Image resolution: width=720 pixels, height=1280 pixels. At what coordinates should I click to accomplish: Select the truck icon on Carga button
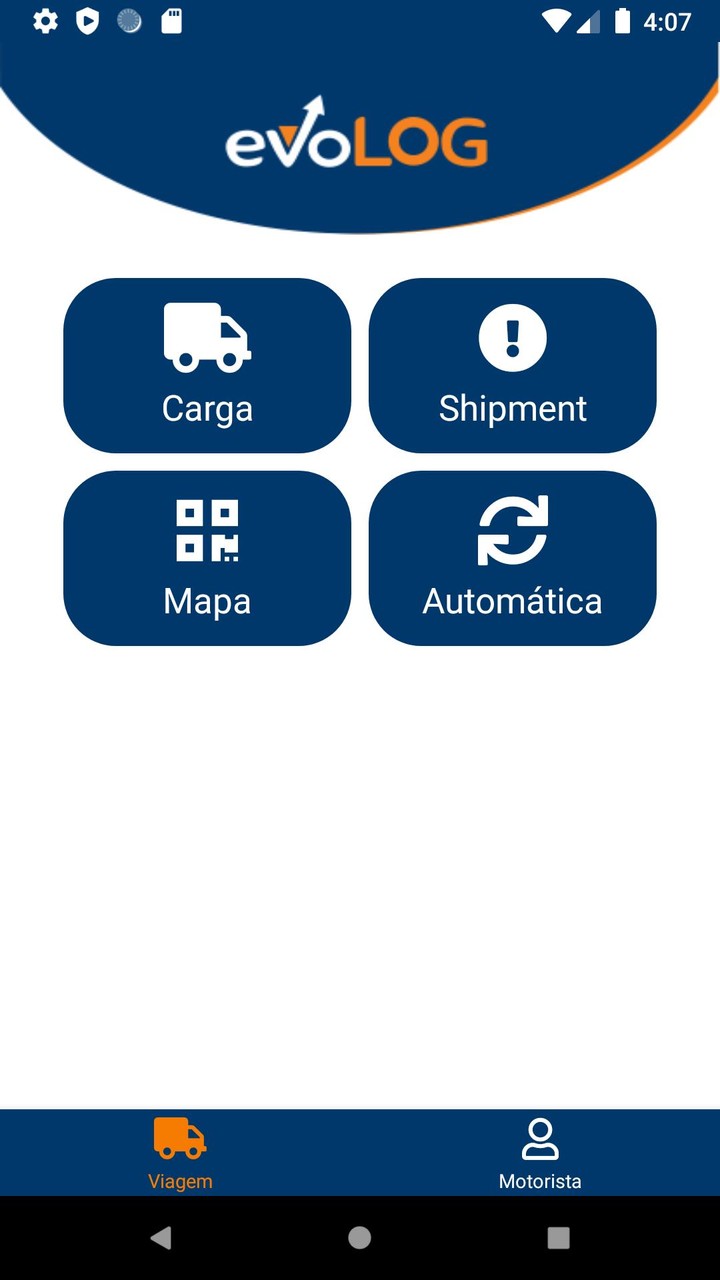(207, 333)
